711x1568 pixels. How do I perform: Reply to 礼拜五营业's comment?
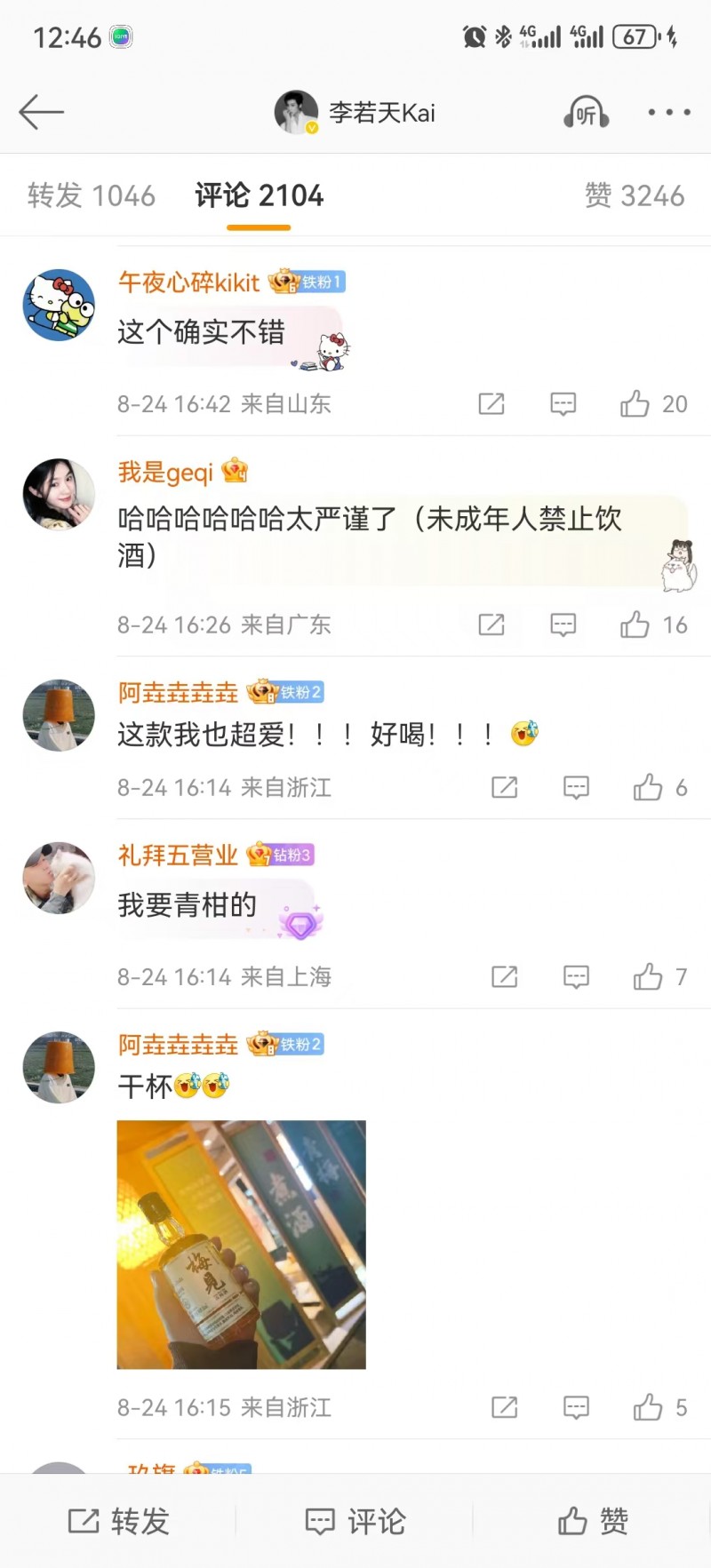576,977
